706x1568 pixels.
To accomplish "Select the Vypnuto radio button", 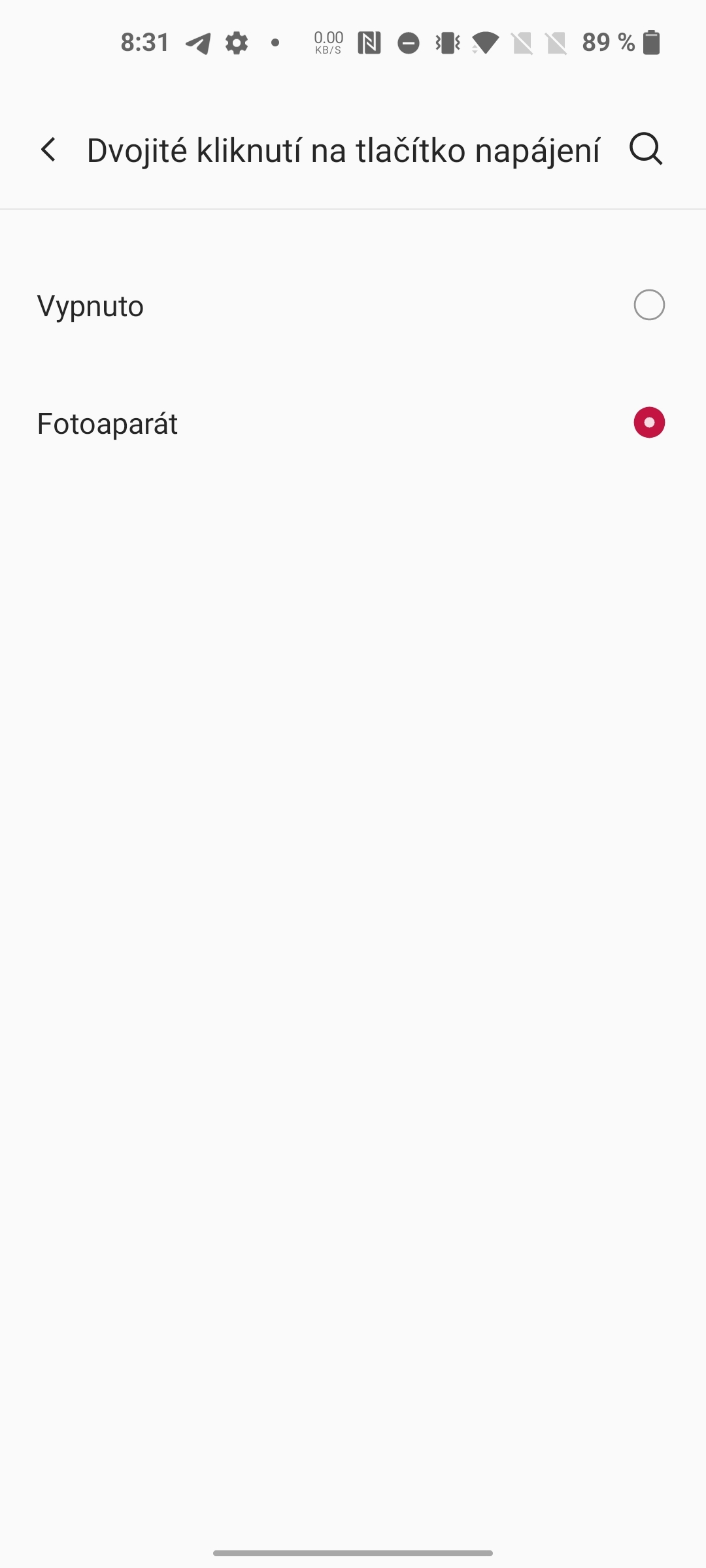I will 649,305.
